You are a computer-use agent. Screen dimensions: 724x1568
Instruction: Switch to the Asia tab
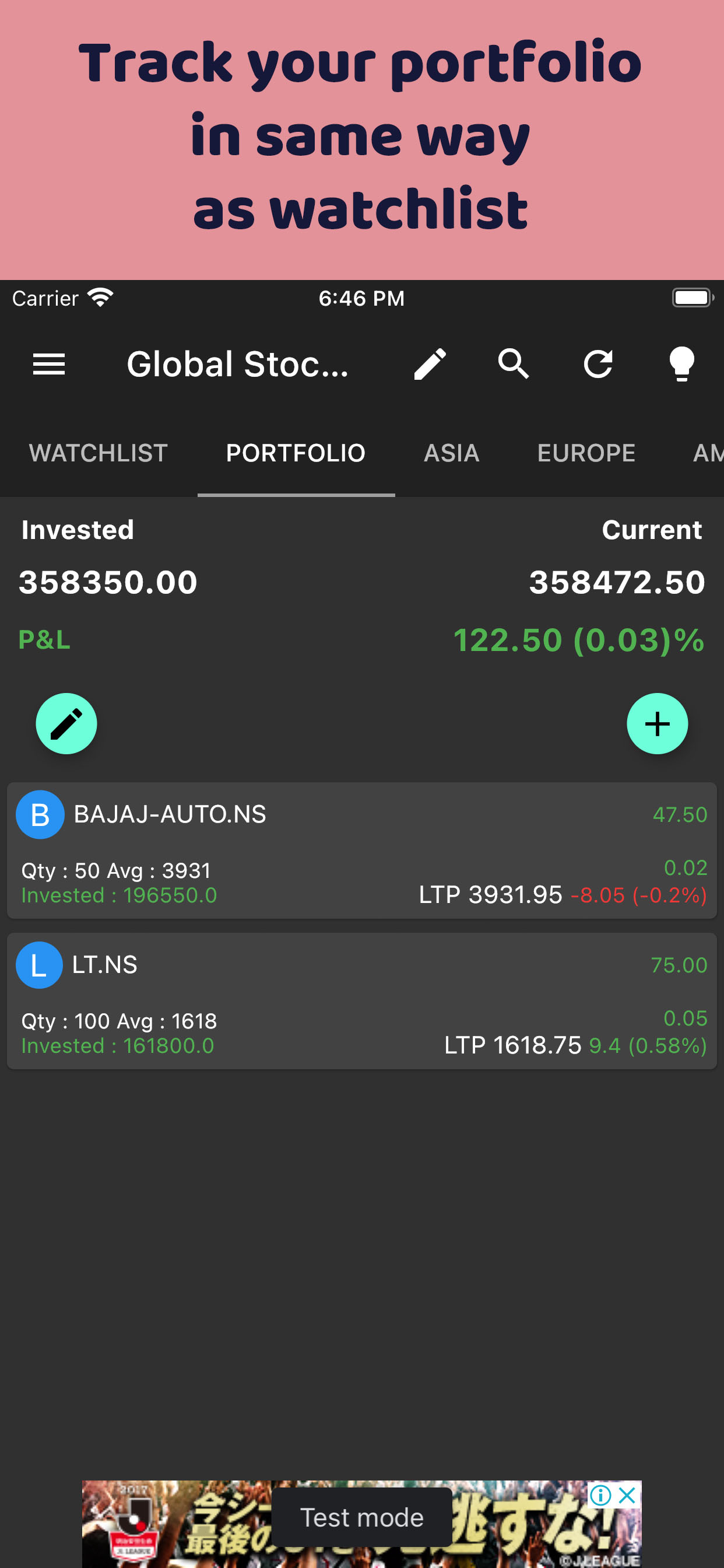pyautogui.click(x=451, y=453)
